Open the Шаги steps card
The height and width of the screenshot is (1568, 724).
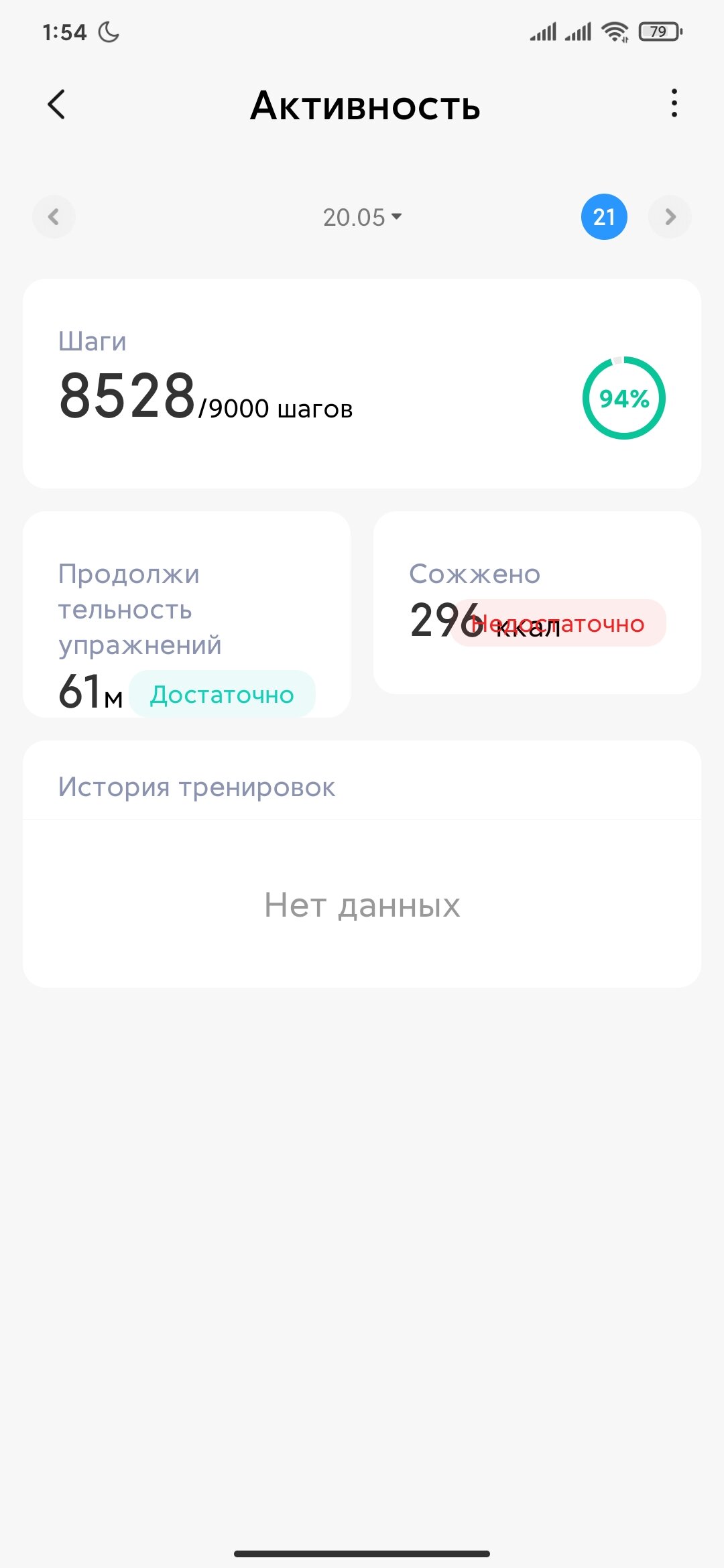coord(362,383)
